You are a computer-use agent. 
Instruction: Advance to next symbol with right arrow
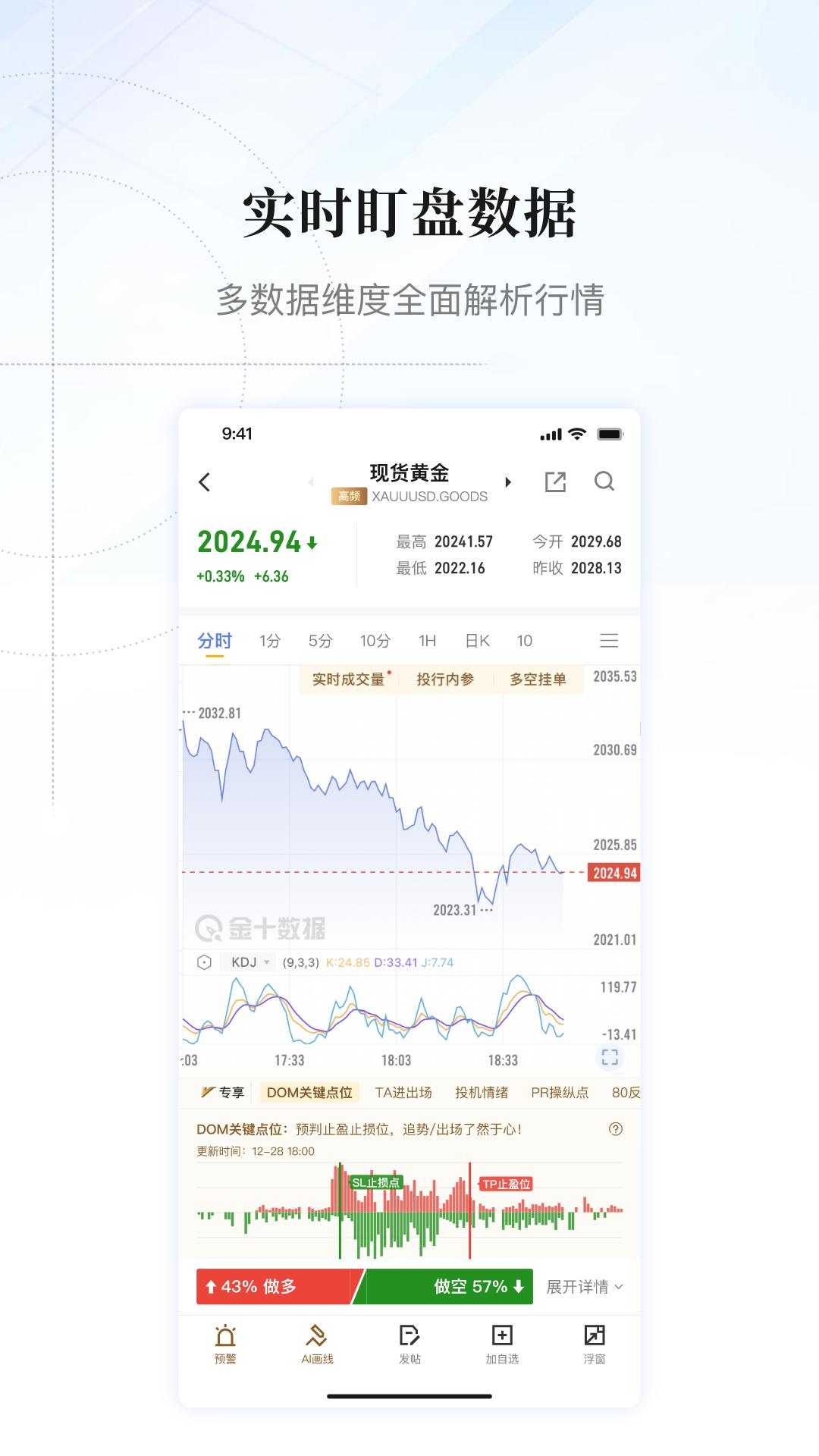click(x=507, y=482)
